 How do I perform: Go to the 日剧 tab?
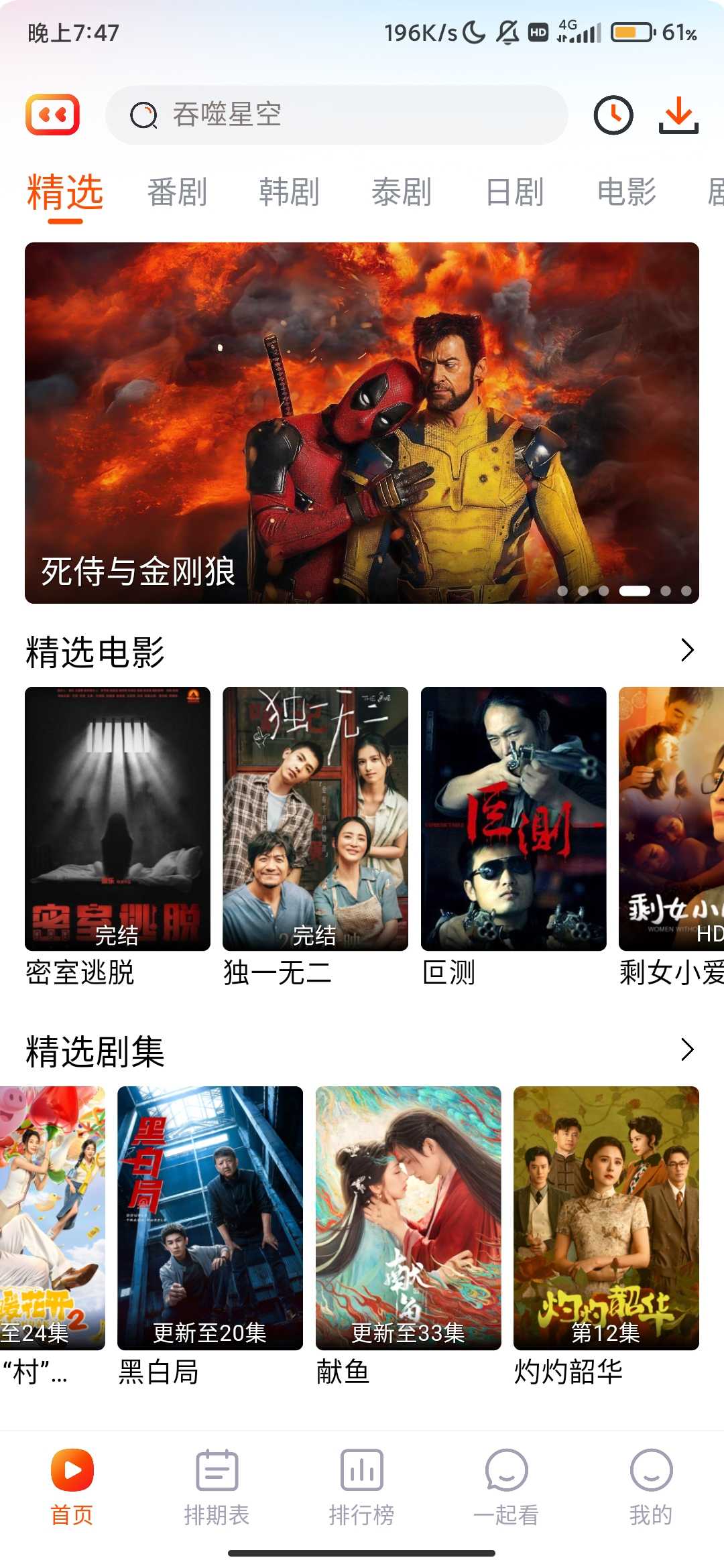tap(514, 192)
